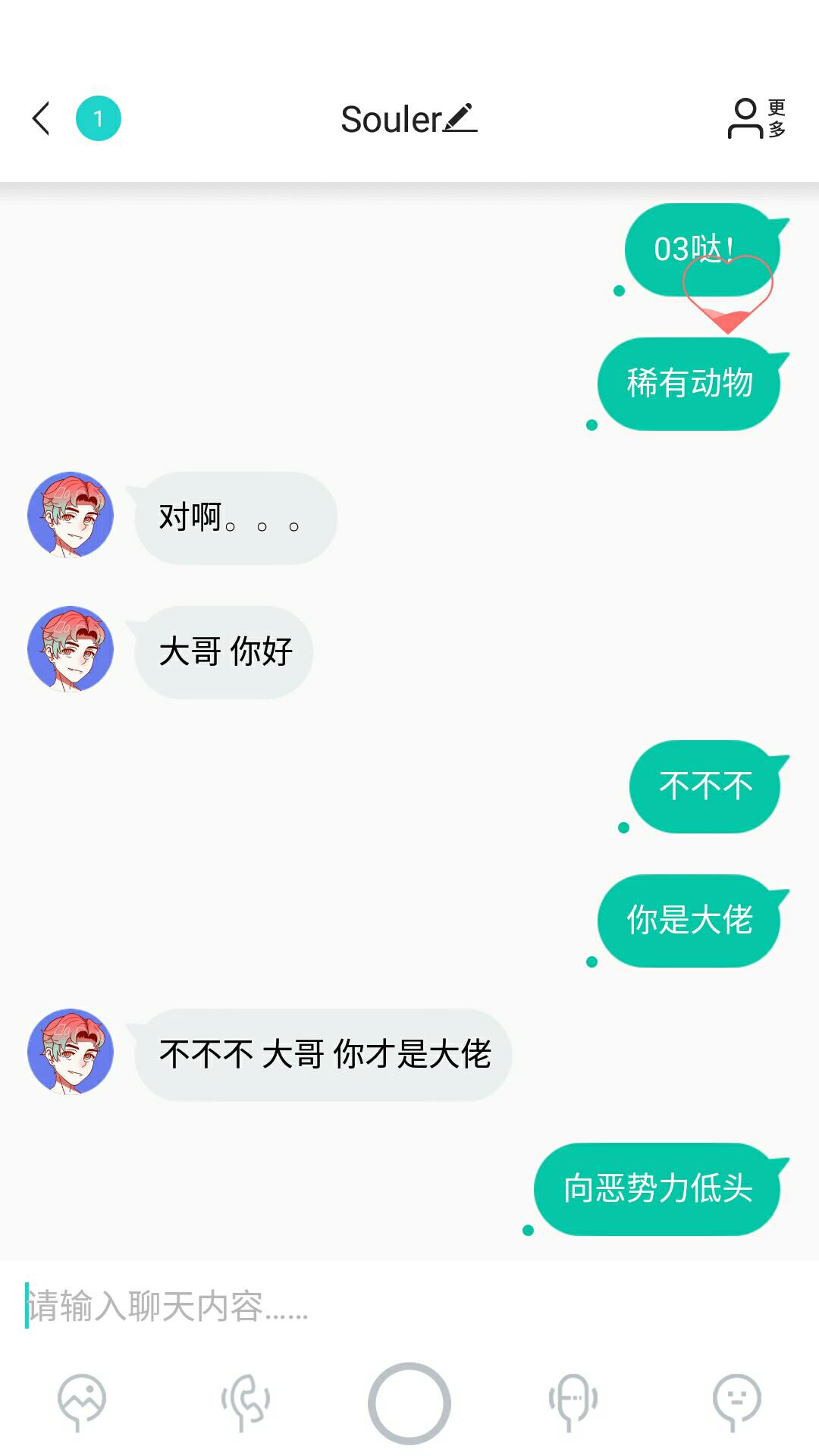This screenshot has width=819, height=1456.
Task: Tap the center circle capture button
Action: point(409,1403)
